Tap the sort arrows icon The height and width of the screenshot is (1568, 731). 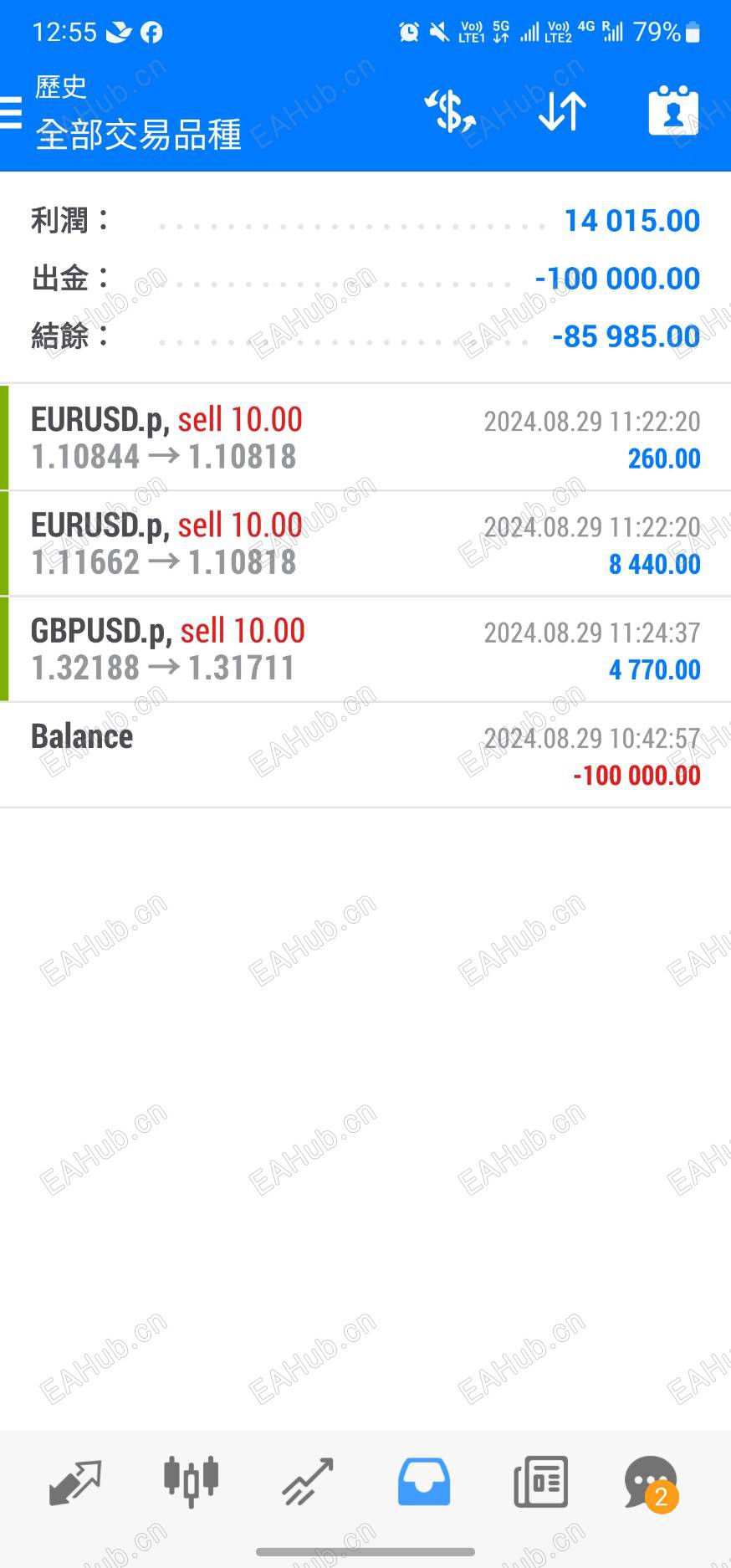pos(562,112)
